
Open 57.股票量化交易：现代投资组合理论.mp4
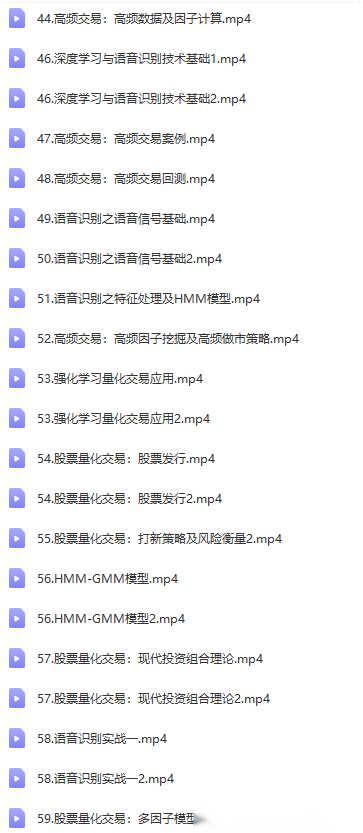pyautogui.click(x=150, y=659)
